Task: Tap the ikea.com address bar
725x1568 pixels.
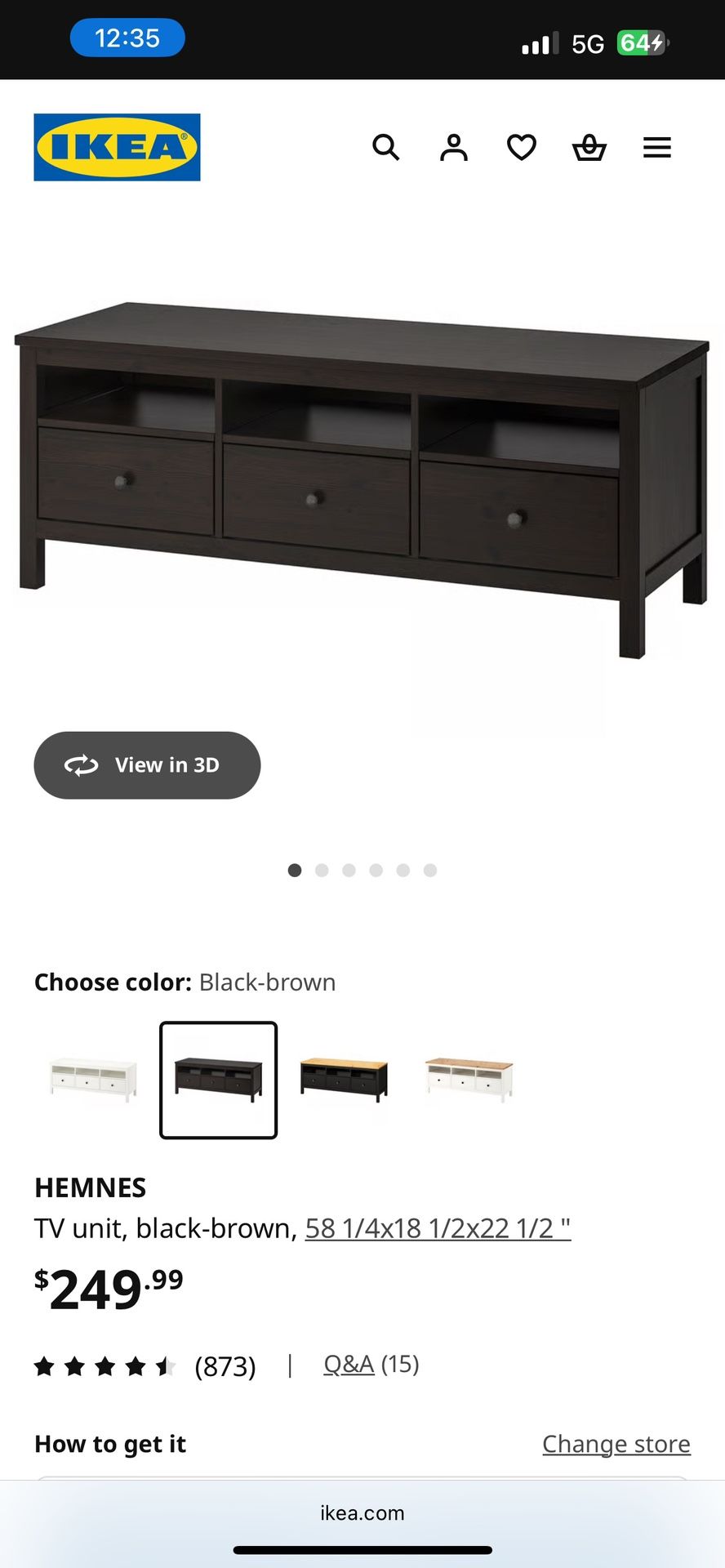Action: (x=362, y=1513)
